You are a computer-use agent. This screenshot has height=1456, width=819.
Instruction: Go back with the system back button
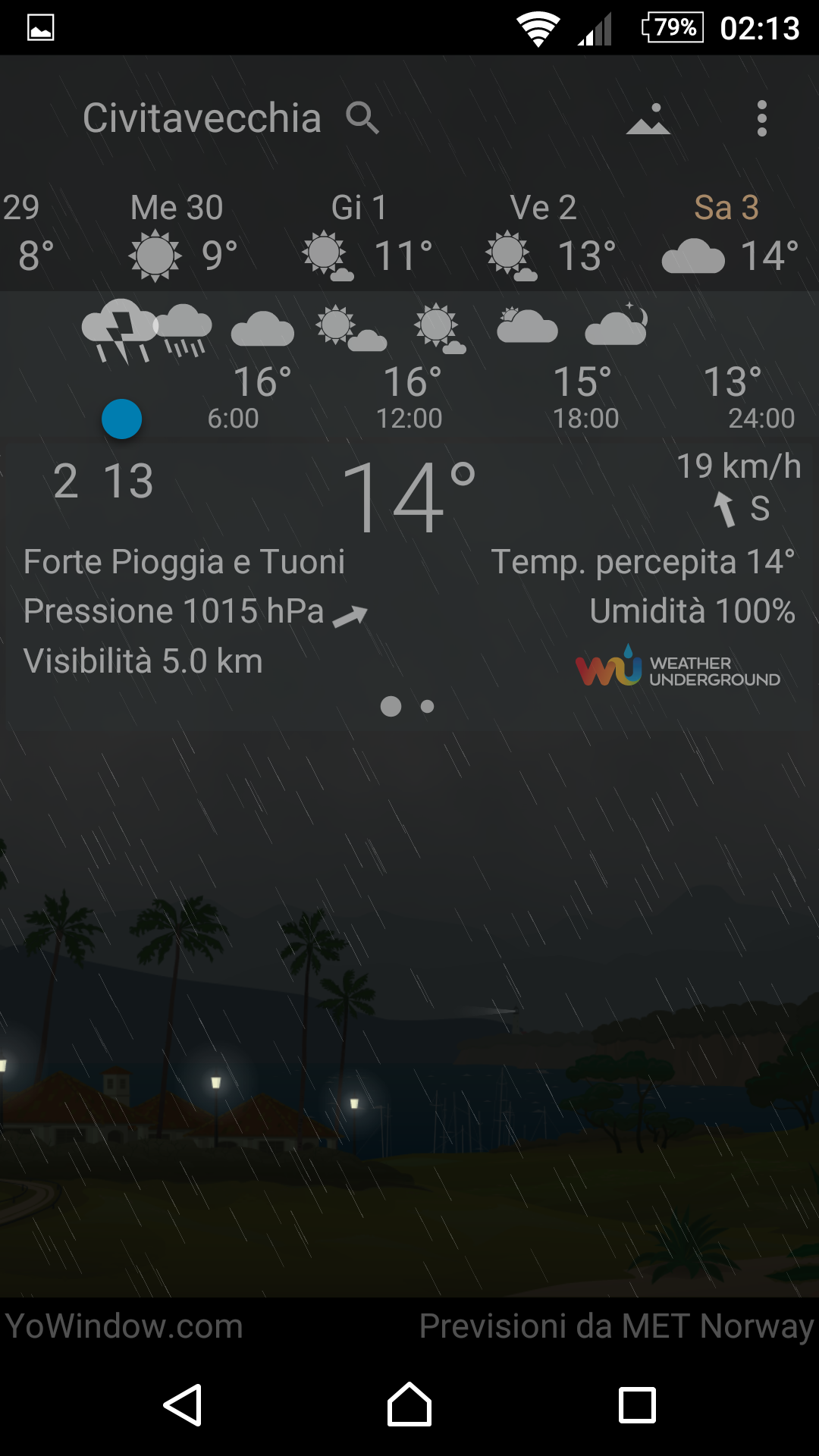click(x=183, y=1405)
